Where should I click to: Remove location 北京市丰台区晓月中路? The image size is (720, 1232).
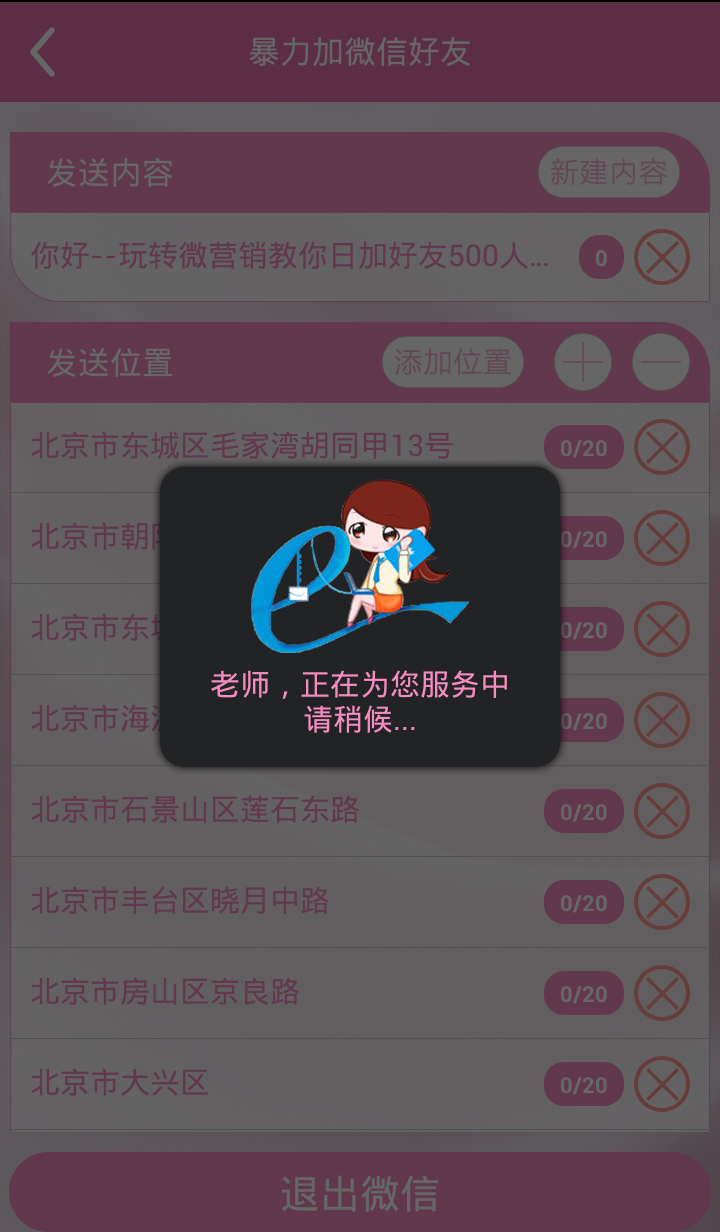662,902
